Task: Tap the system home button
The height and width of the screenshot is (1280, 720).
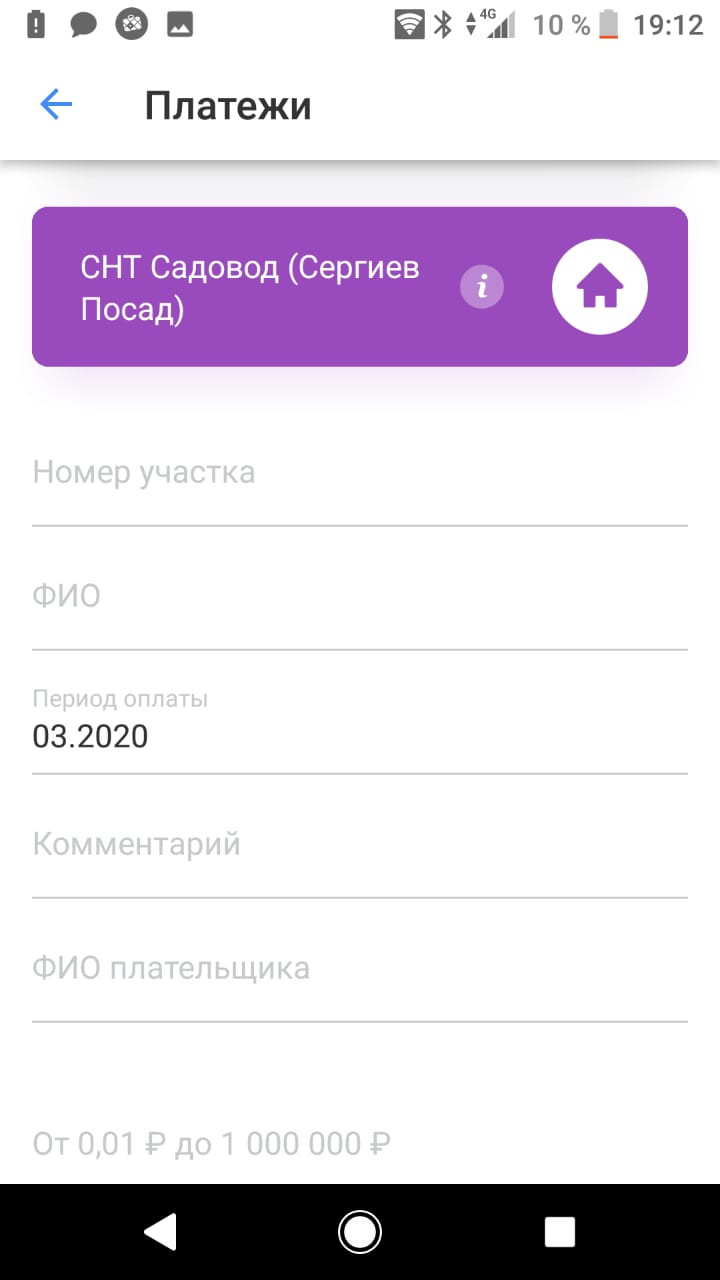Action: tap(360, 1232)
